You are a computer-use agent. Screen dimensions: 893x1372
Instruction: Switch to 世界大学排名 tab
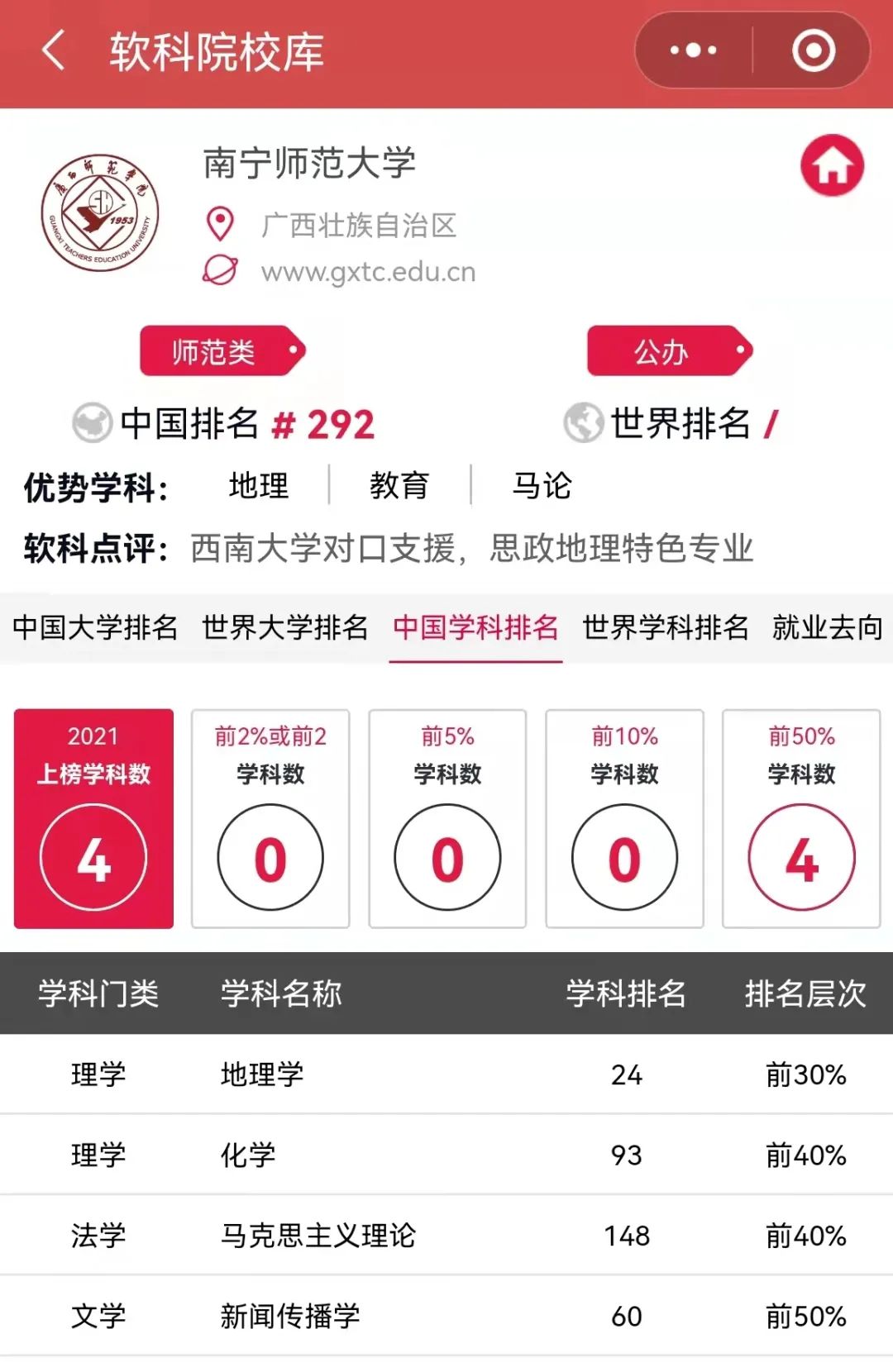pyautogui.click(x=285, y=627)
